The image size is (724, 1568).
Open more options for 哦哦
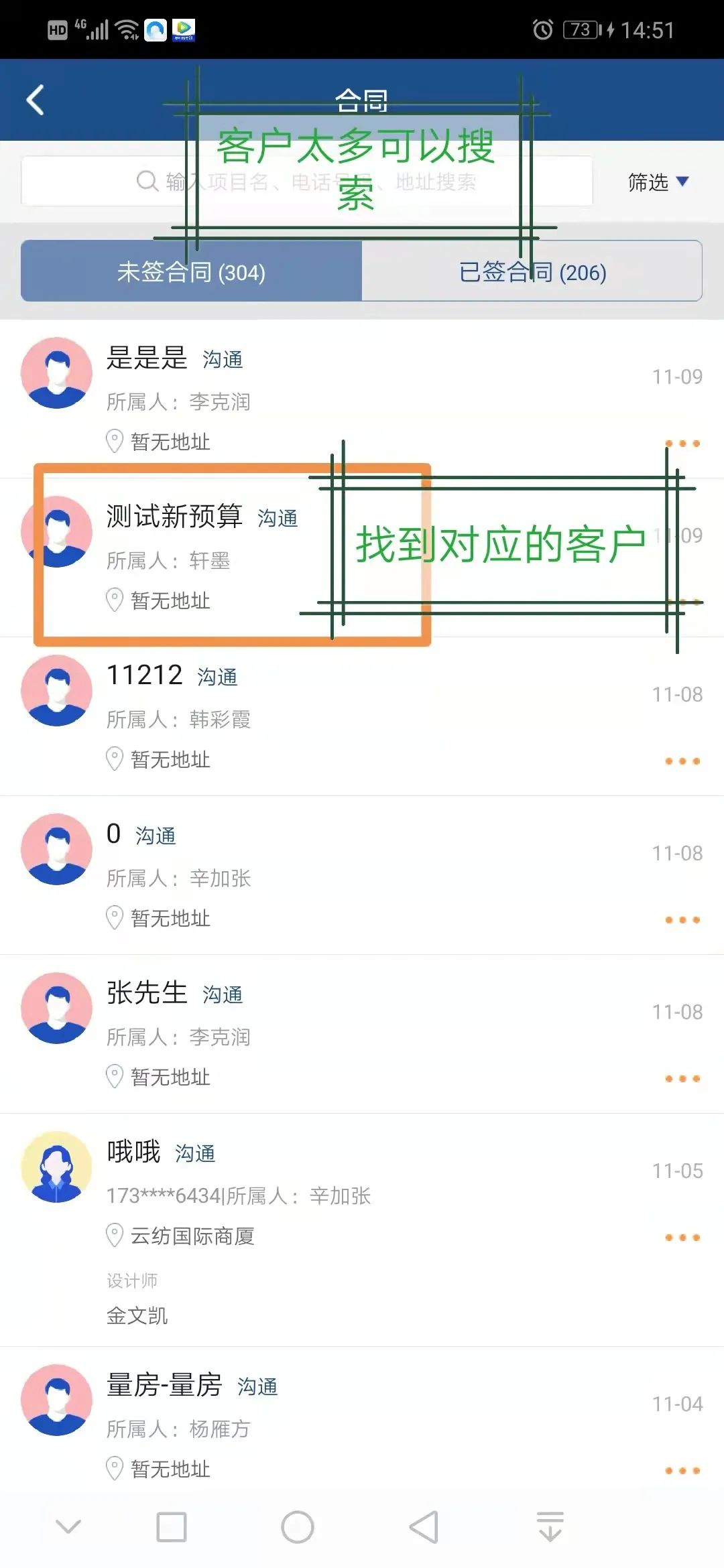coord(682,1238)
